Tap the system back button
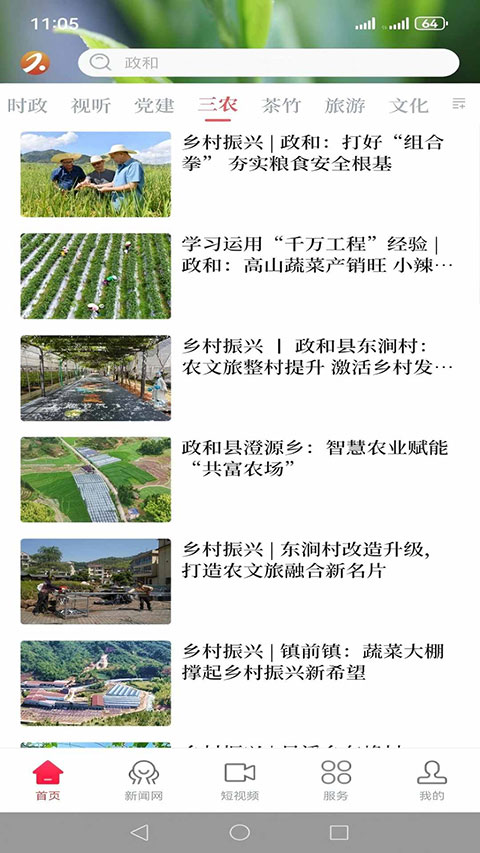The image size is (480, 853). [139, 832]
